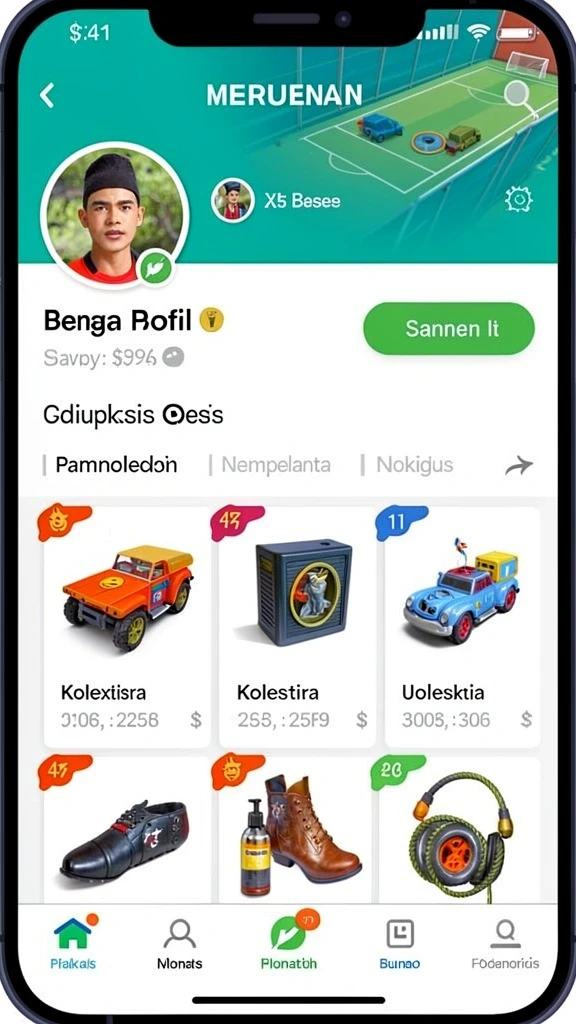Select the Pamnoledon tab

(x=116, y=465)
